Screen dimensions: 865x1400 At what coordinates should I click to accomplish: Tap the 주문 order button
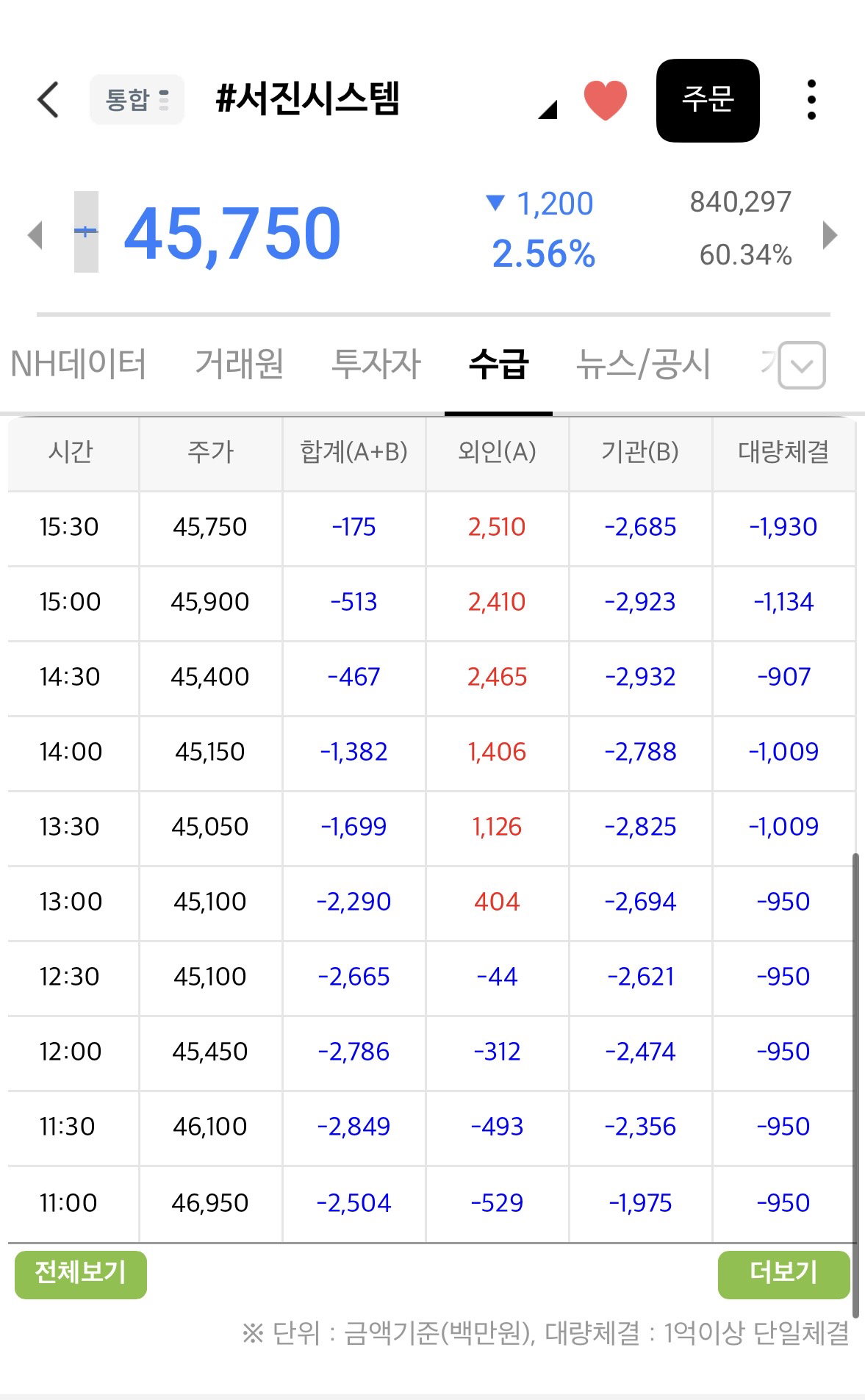708,100
